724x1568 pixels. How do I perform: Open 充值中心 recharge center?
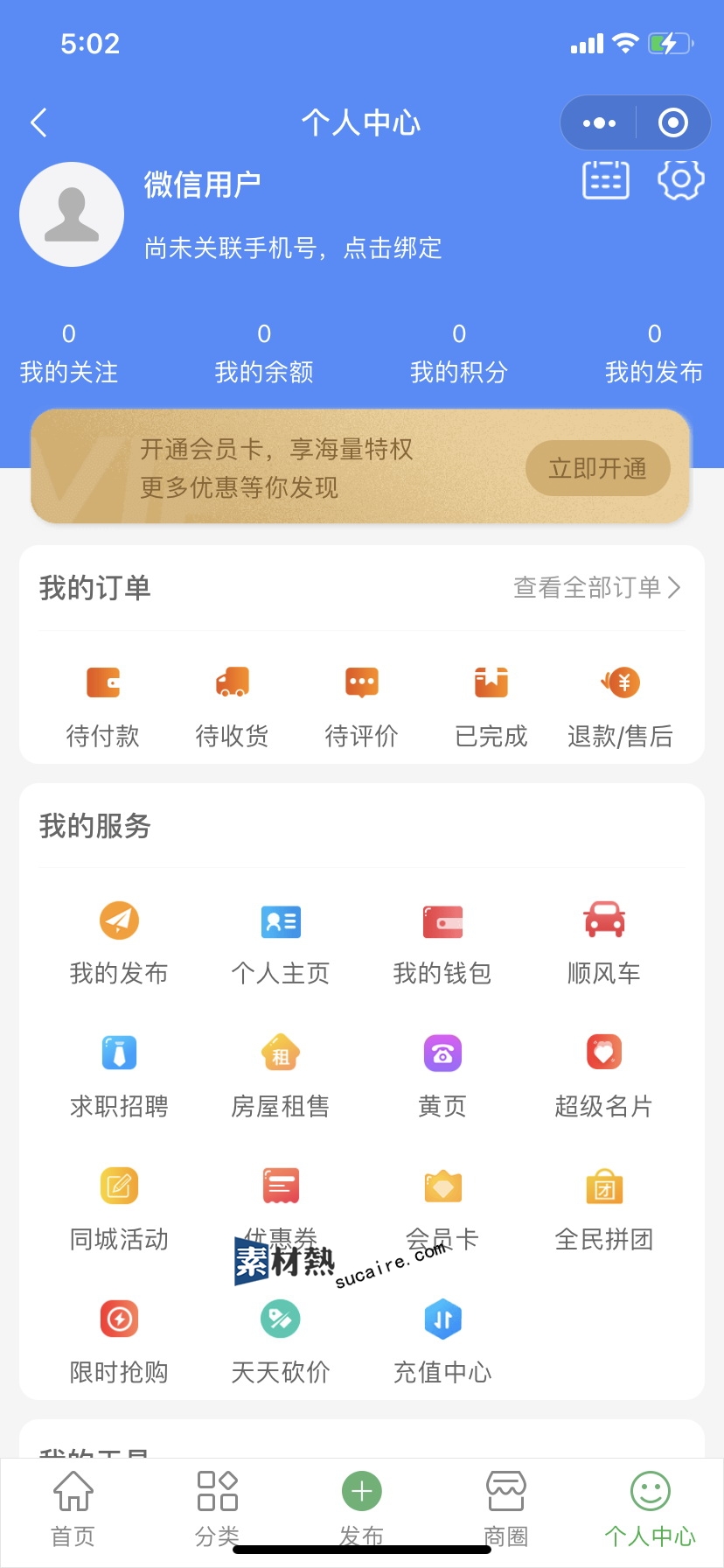pyautogui.click(x=442, y=1344)
